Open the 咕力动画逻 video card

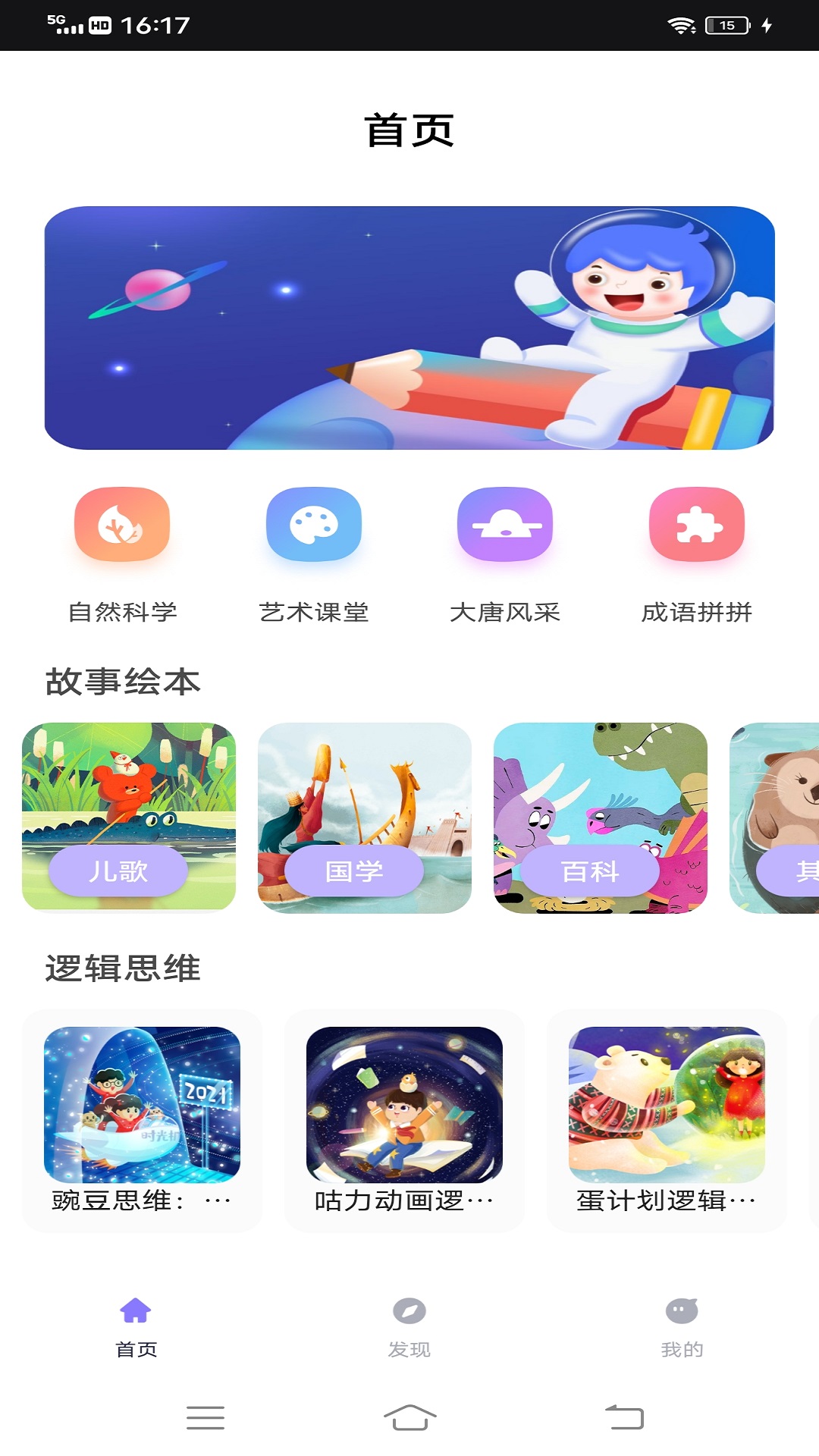[x=404, y=1120]
